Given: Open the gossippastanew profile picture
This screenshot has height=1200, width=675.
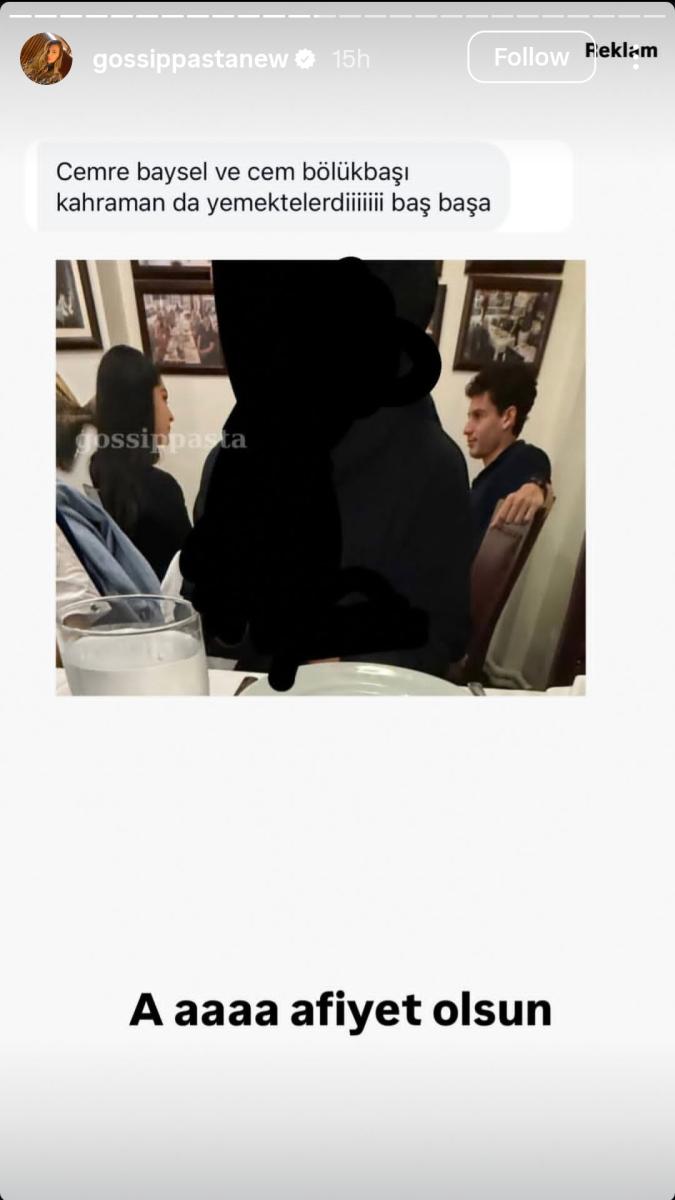Looking at the screenshot, I should pyautogui.click(x=46, y=58).
